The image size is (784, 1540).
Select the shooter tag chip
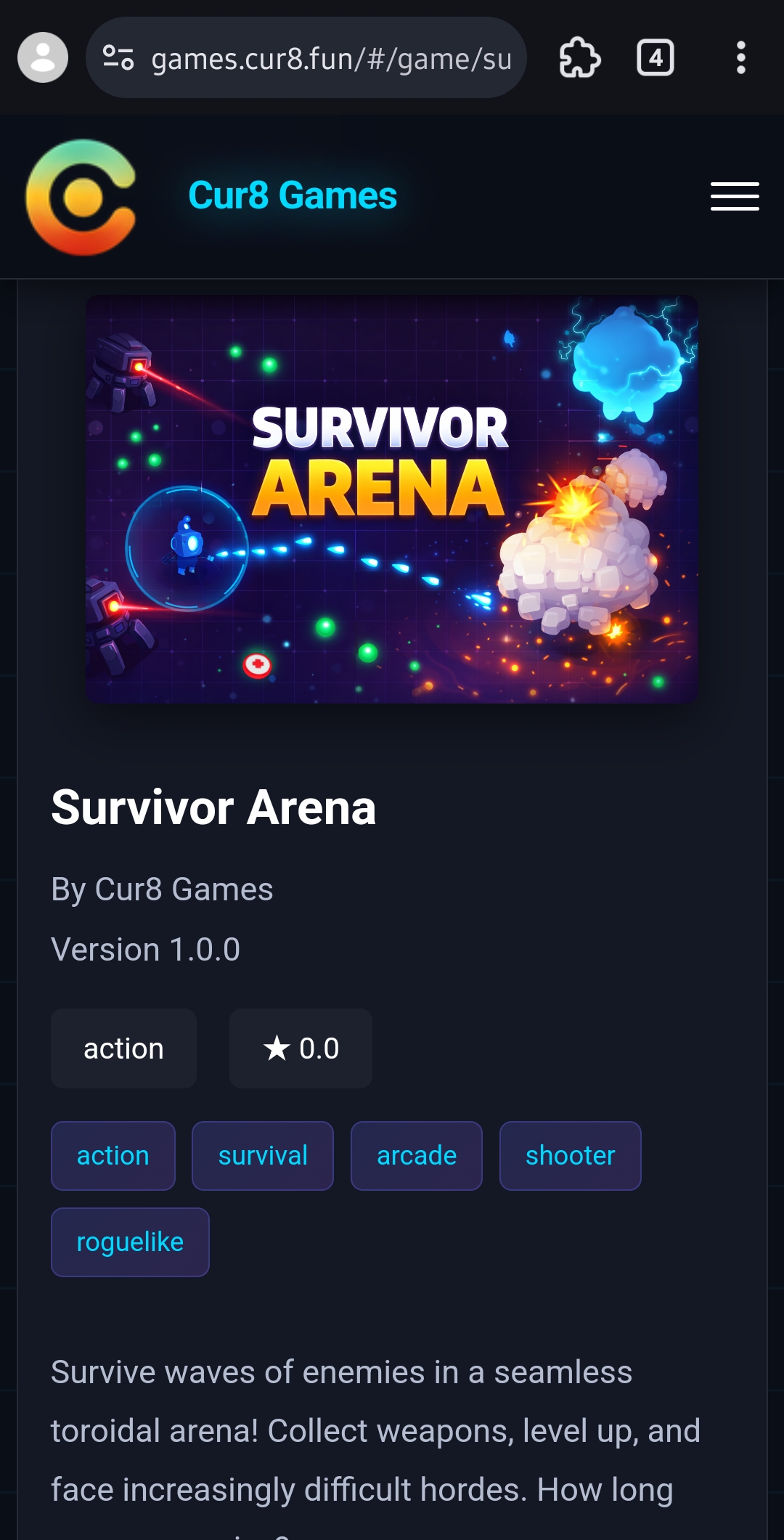(571, 1156)
